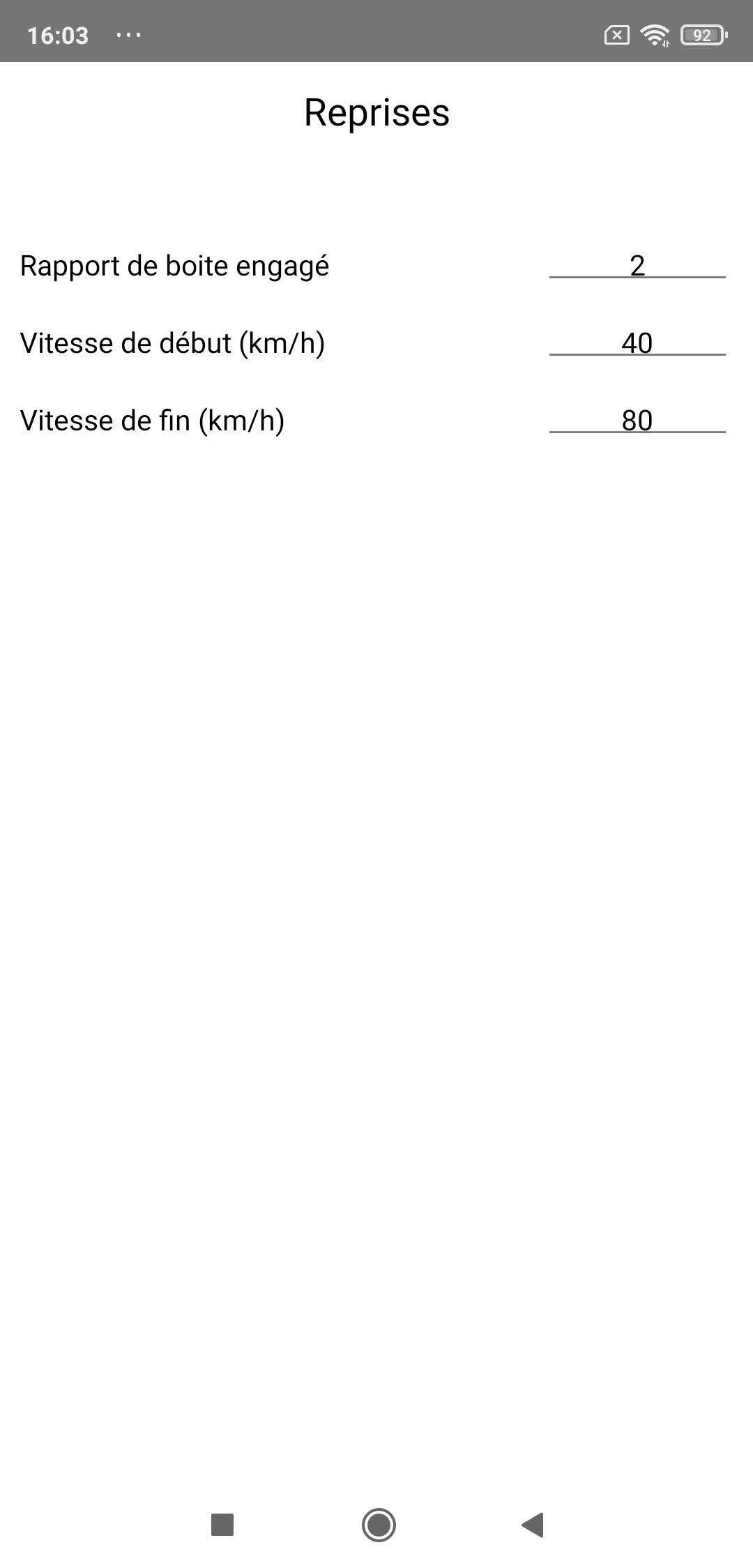Select the Vitesse de fin input field
753x1568 pixels.
[637, 421]
